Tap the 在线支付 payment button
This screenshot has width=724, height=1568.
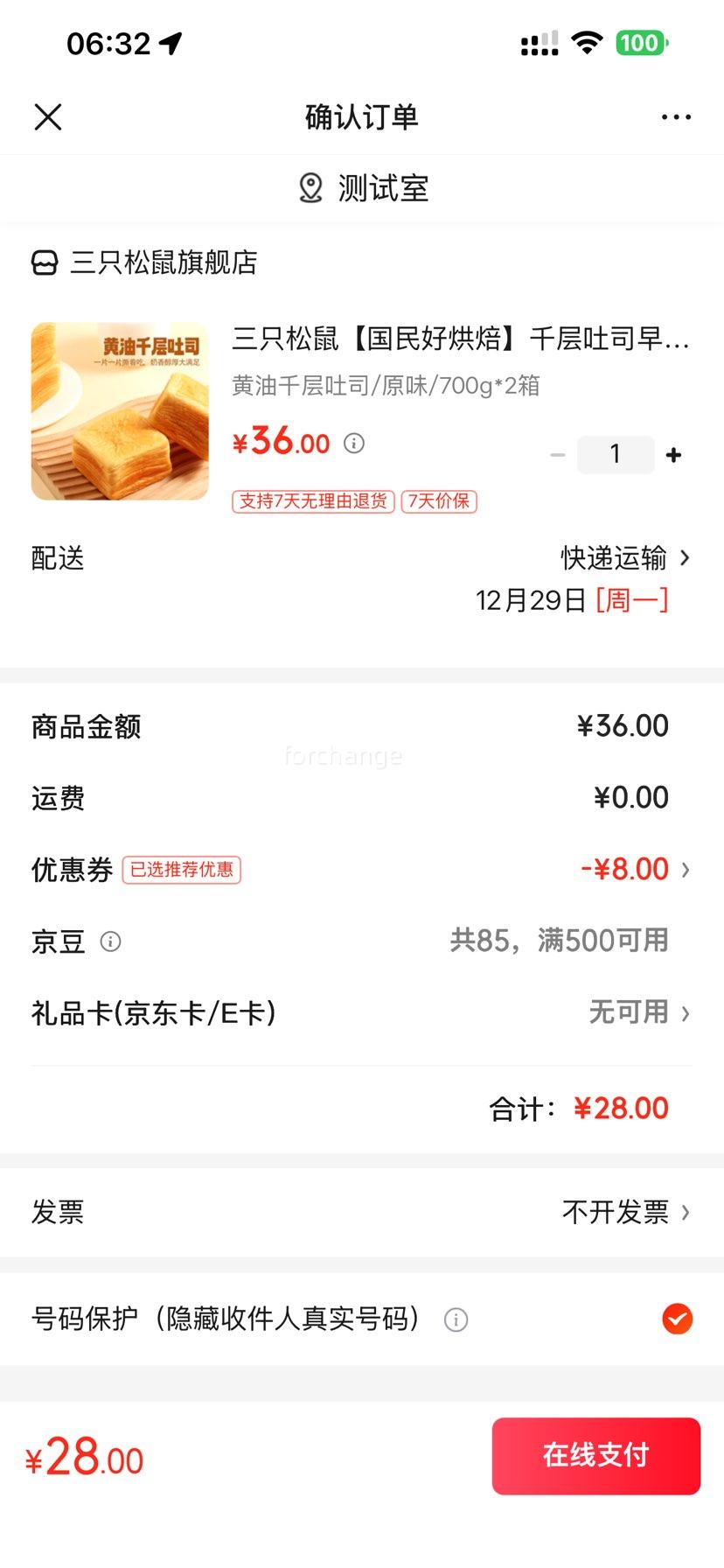(595, 1455)
